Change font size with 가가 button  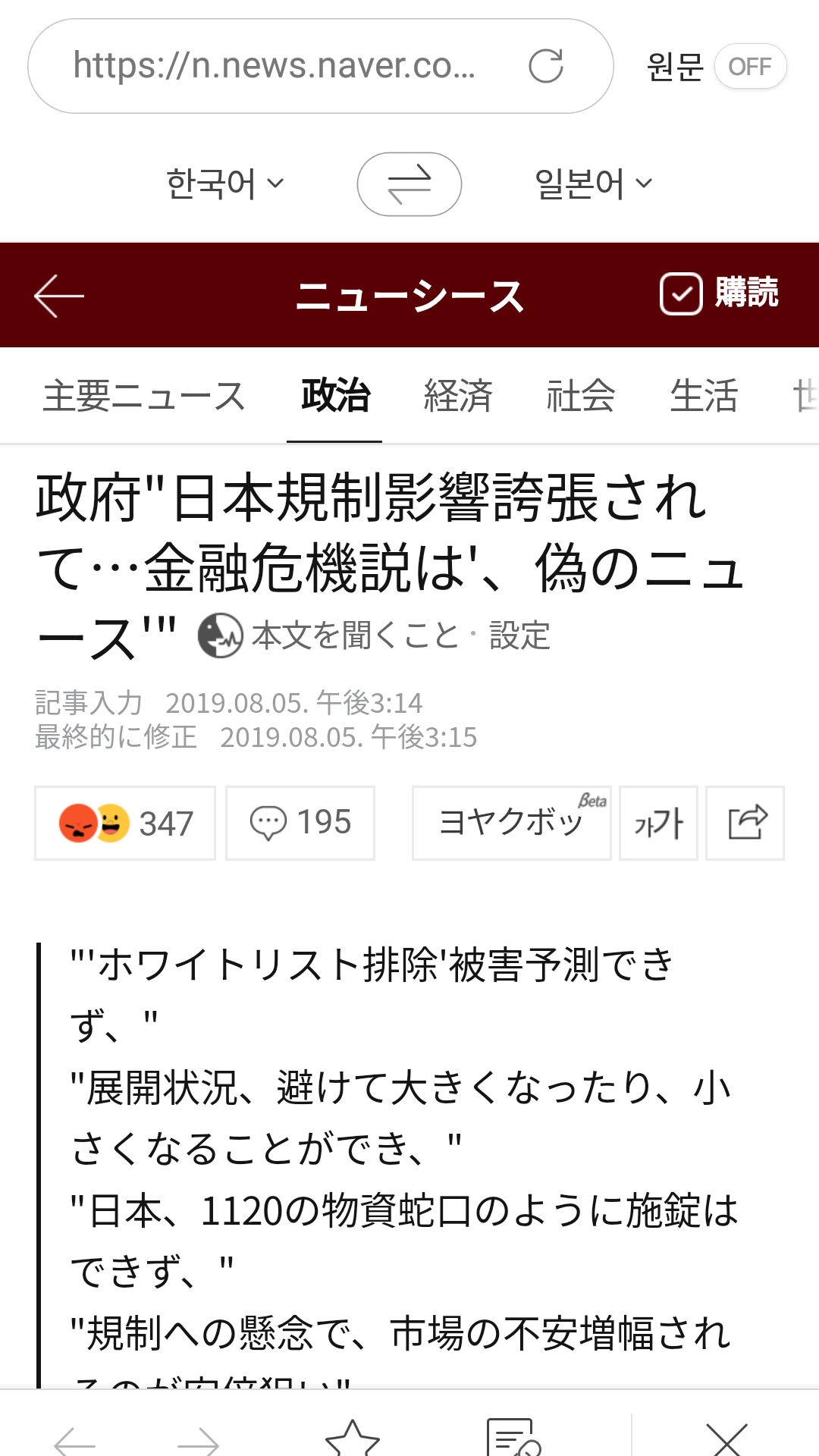658,823
